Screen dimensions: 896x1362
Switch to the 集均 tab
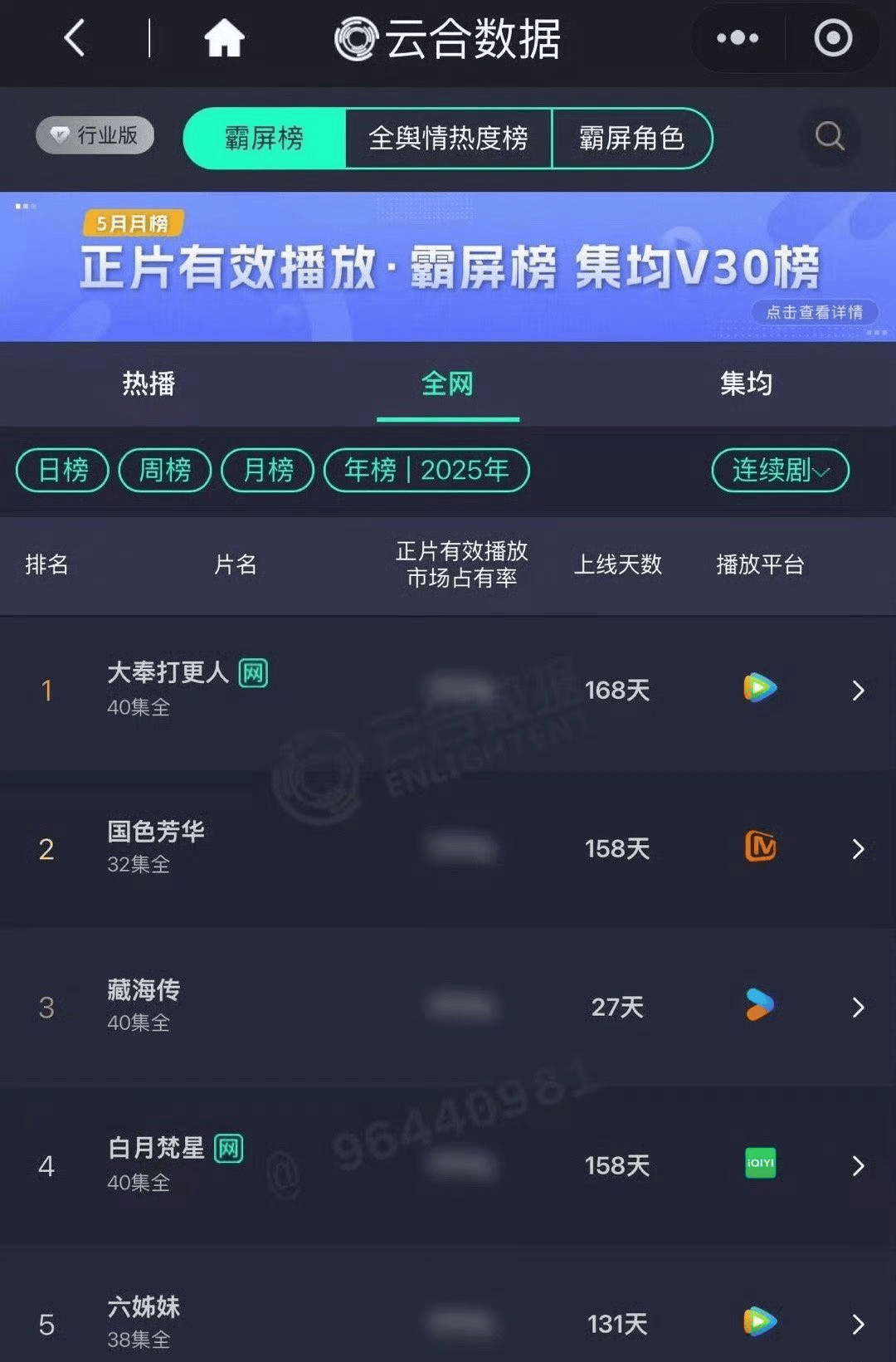[x=746, y=383]
